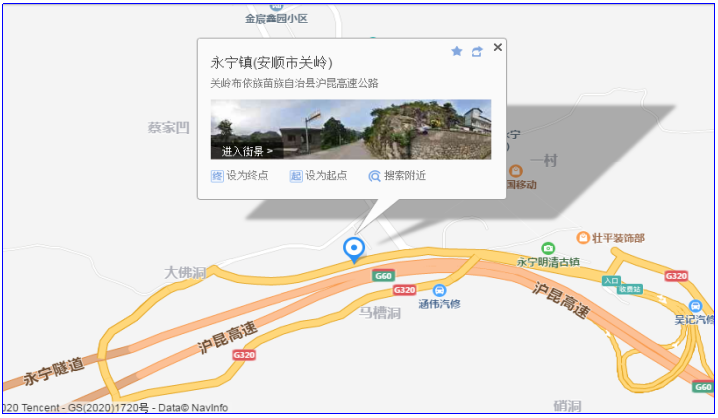Select the 壮平装饰部 map marker

click(583, 237)
